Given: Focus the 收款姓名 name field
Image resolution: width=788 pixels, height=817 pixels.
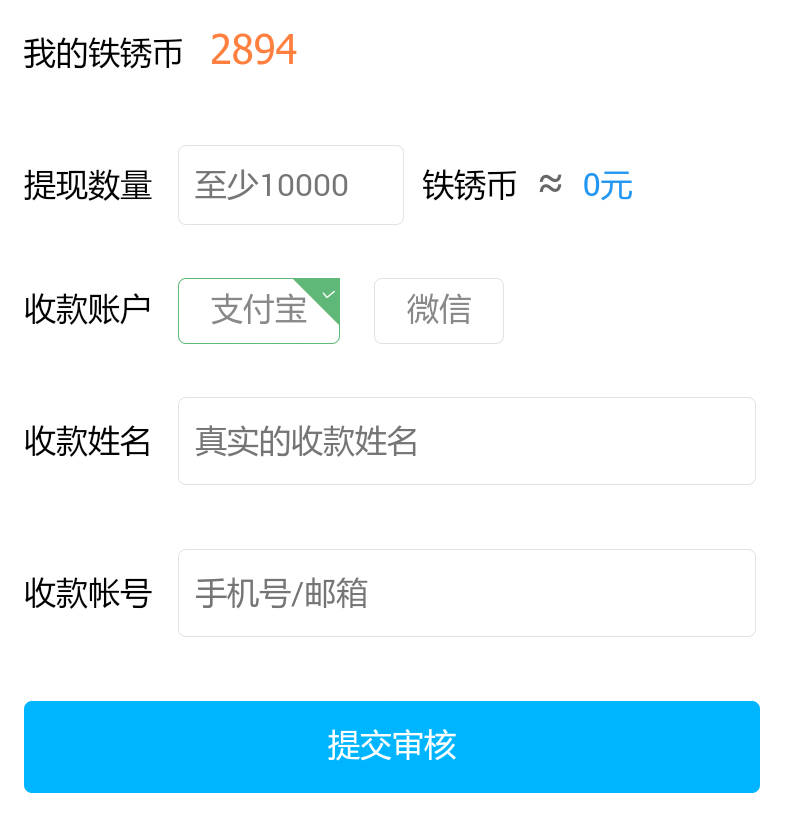Looking at the screenshot, I should (x=466, y=441).
